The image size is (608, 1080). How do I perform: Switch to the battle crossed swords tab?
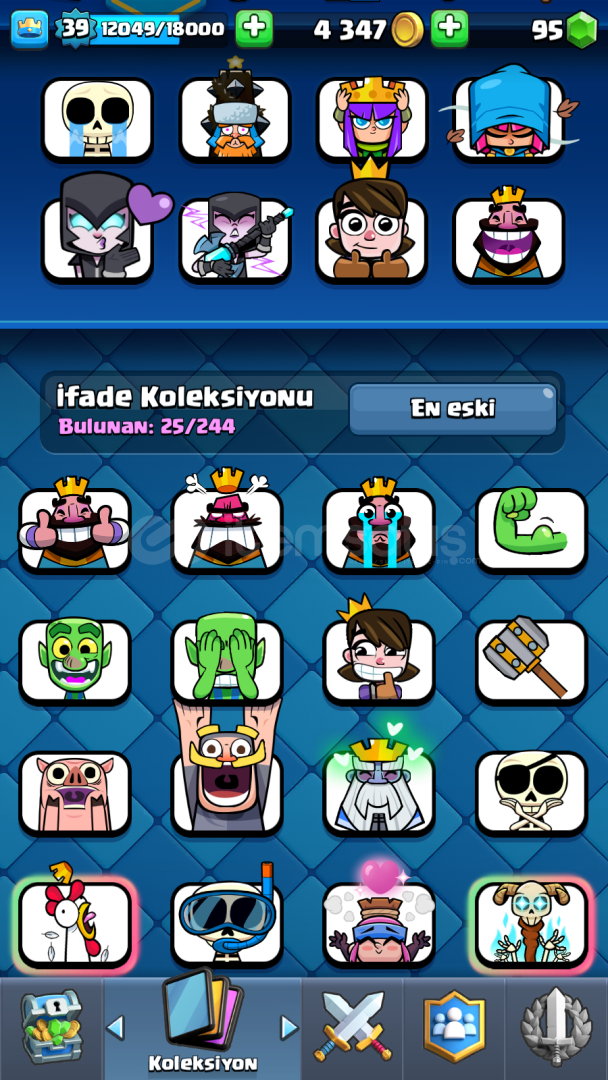pos(352,1026)
